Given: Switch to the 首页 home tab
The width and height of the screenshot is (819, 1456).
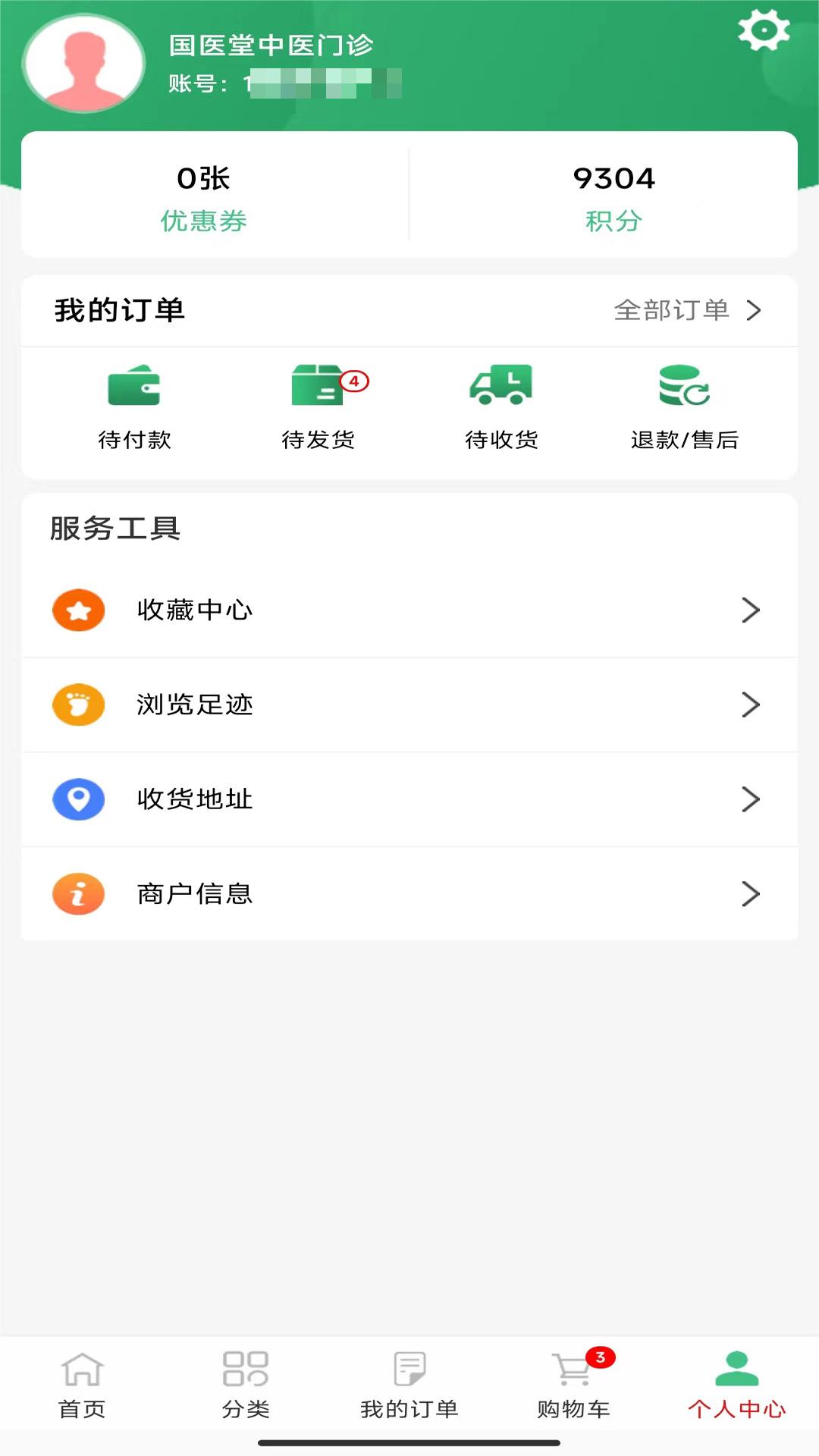Looking at the screenshot, I should (x=82, y=1385).
